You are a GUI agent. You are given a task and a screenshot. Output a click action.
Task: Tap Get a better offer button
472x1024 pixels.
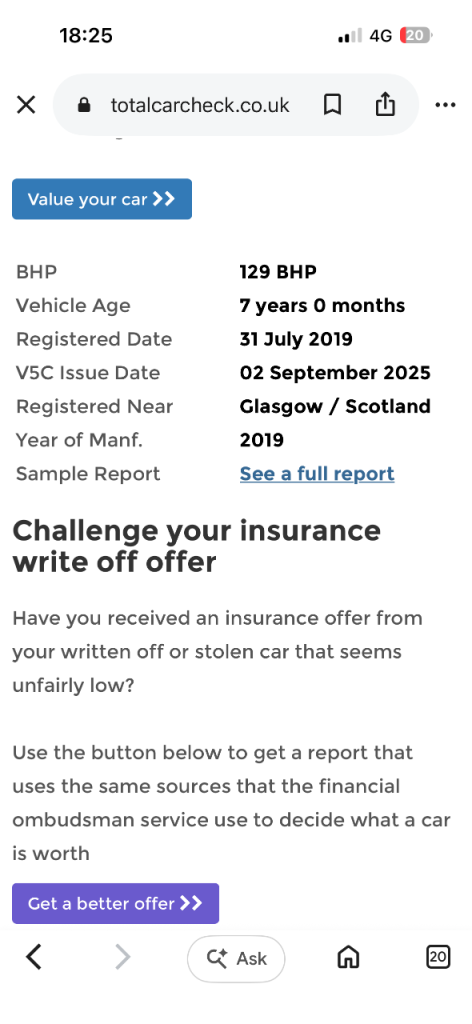116,903
